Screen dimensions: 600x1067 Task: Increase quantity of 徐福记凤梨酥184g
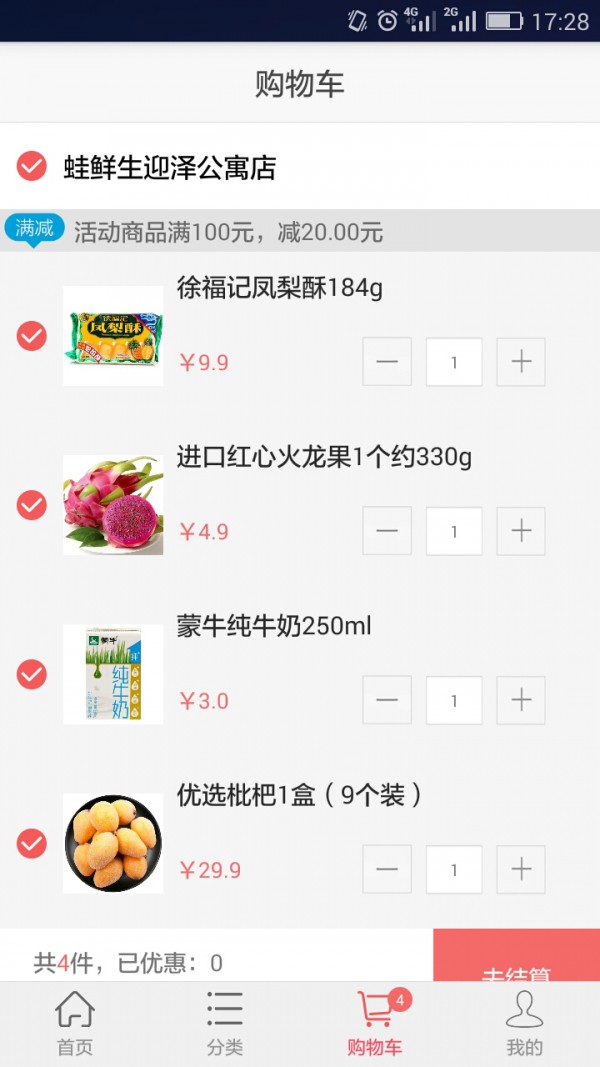coord(521,362)
